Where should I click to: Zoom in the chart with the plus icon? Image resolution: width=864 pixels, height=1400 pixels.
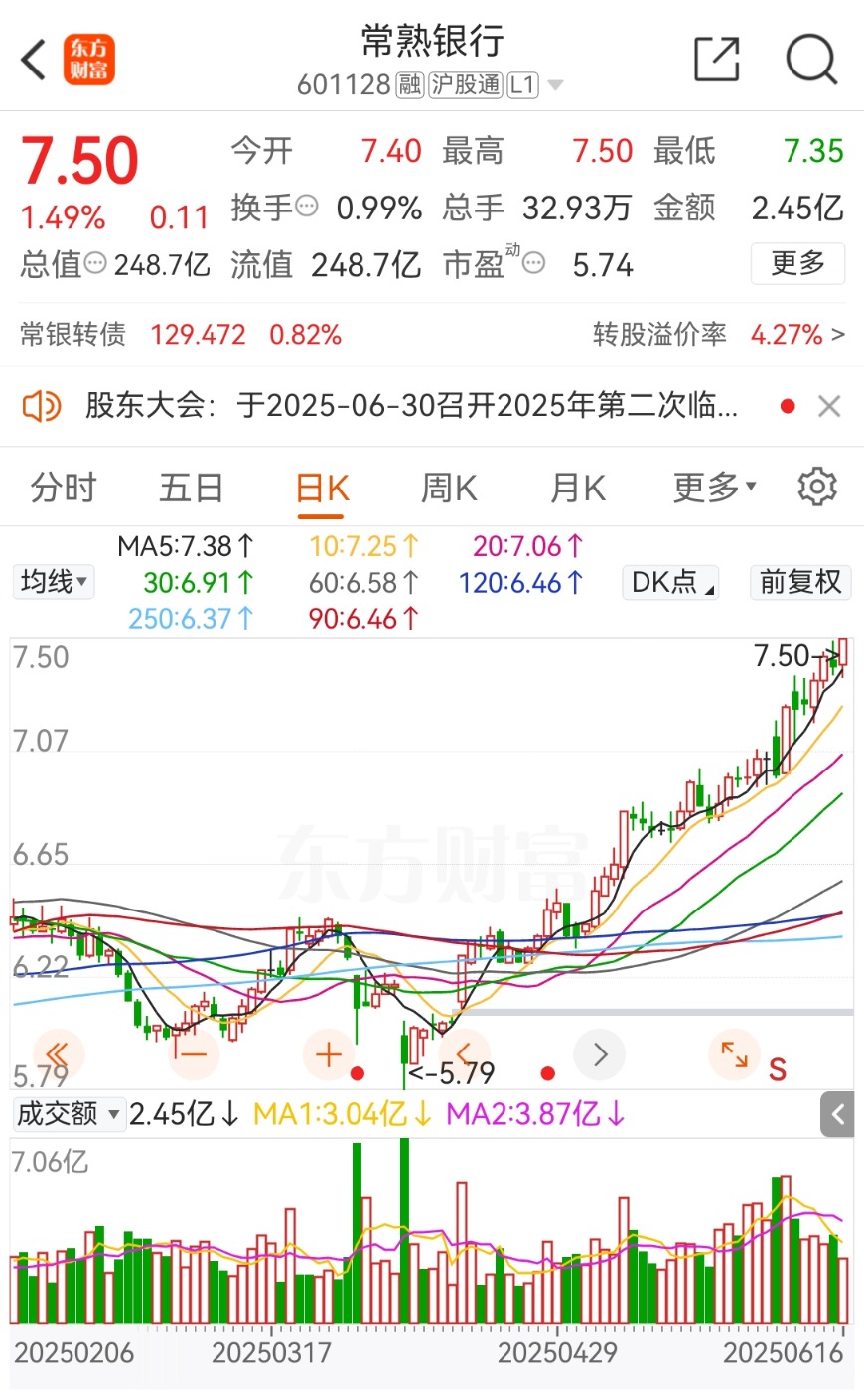[329, 1054]
